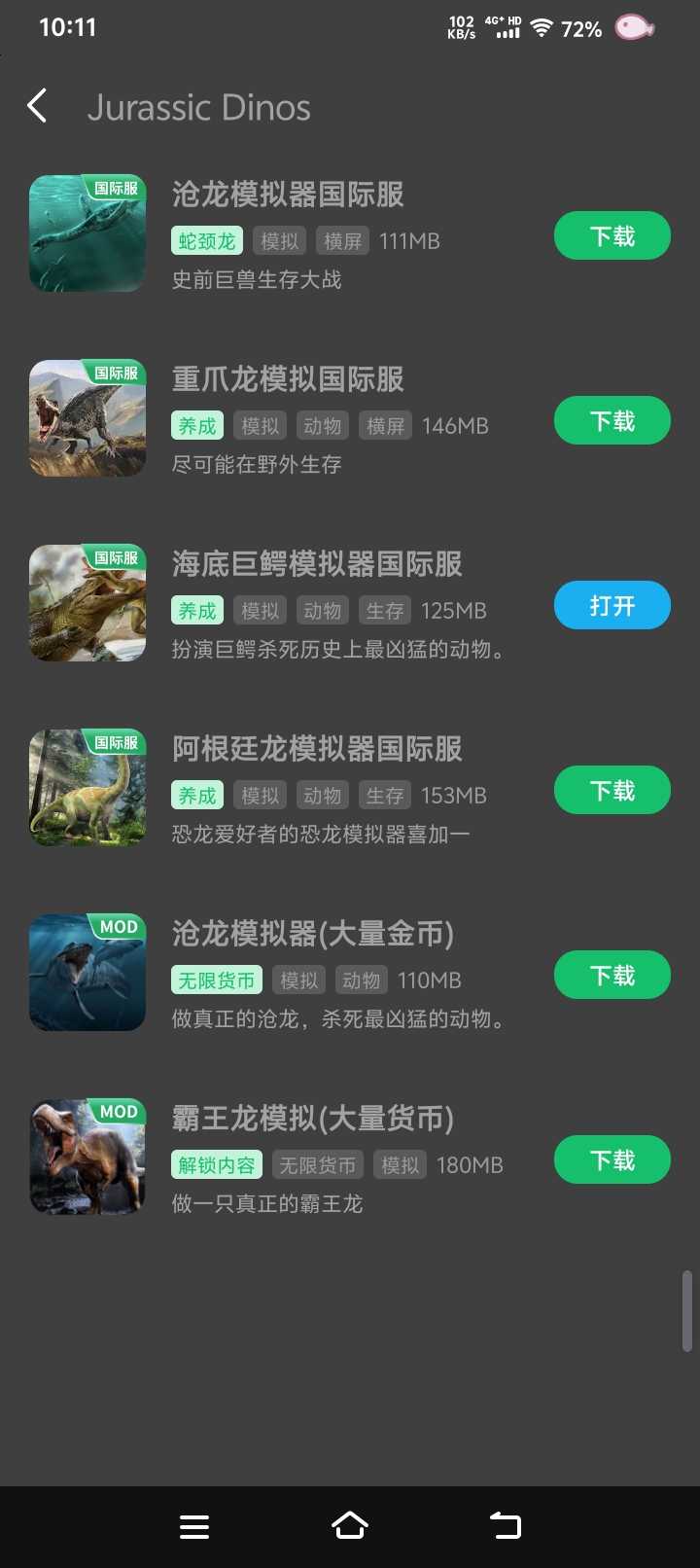700x1568 pixels.
Task: Go back from Jurassic Dinos page
Action: (x=38, y=106)
